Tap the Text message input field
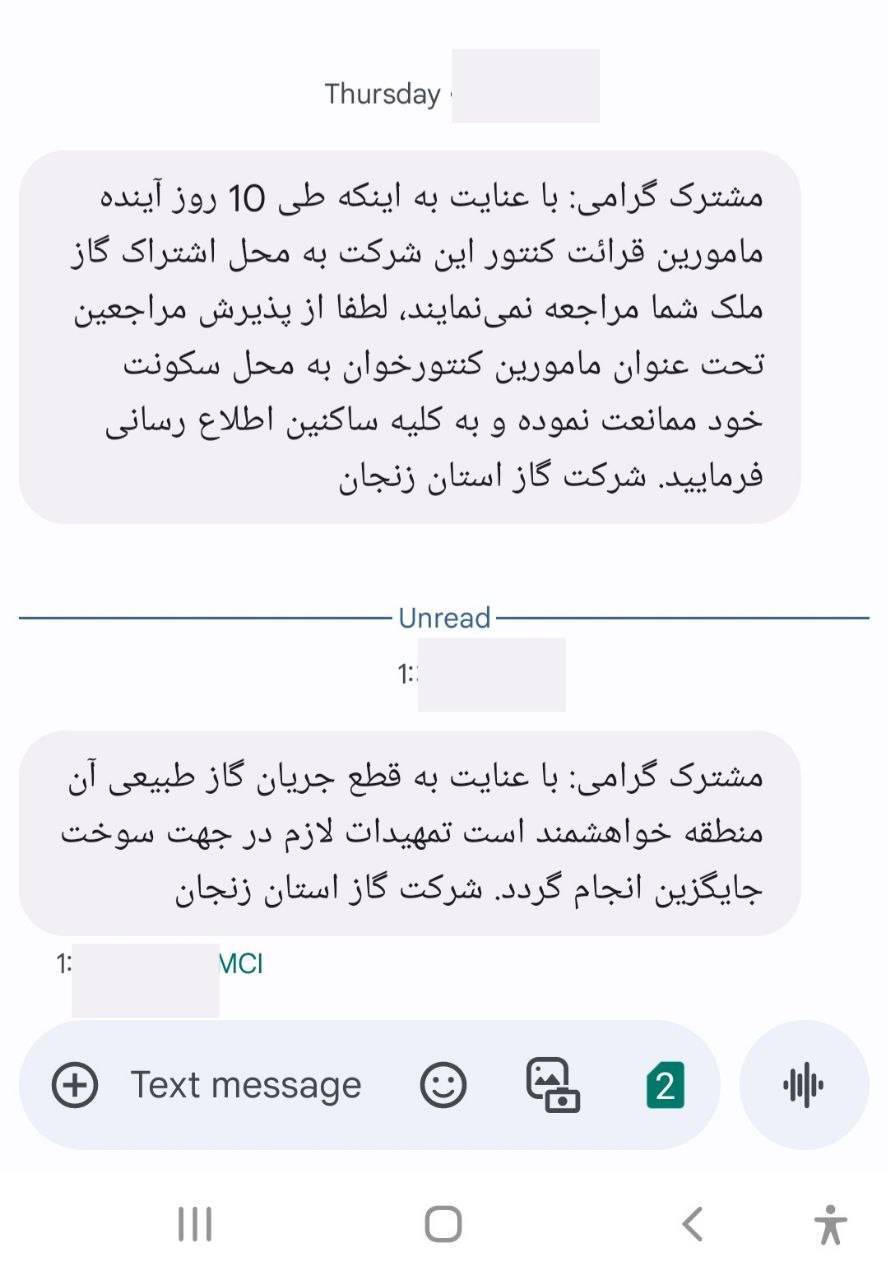Viewport: 888px width, 1280px height. (246, 1085)
